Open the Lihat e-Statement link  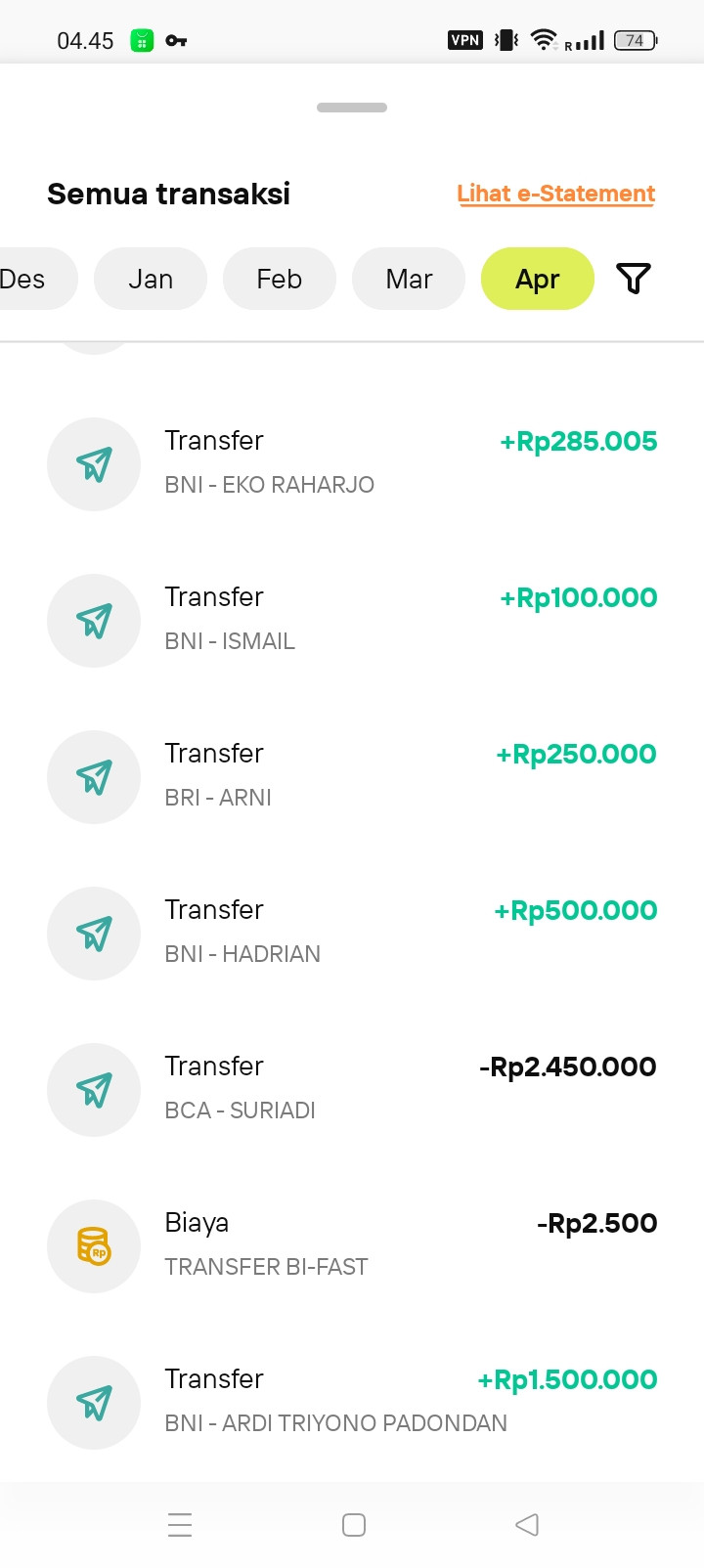(555, 194)
